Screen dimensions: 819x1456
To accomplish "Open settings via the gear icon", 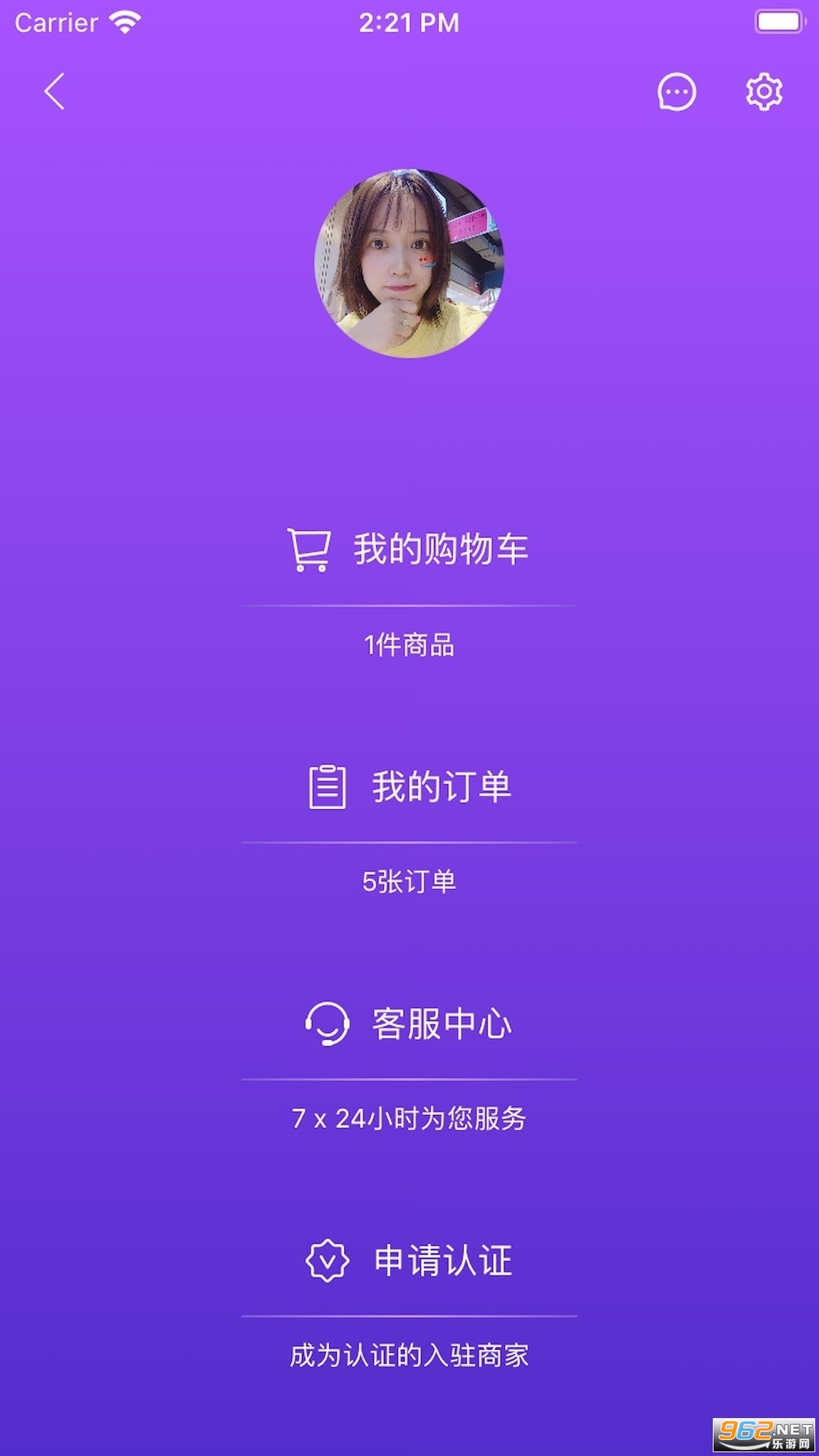I will tap(764, 92).
